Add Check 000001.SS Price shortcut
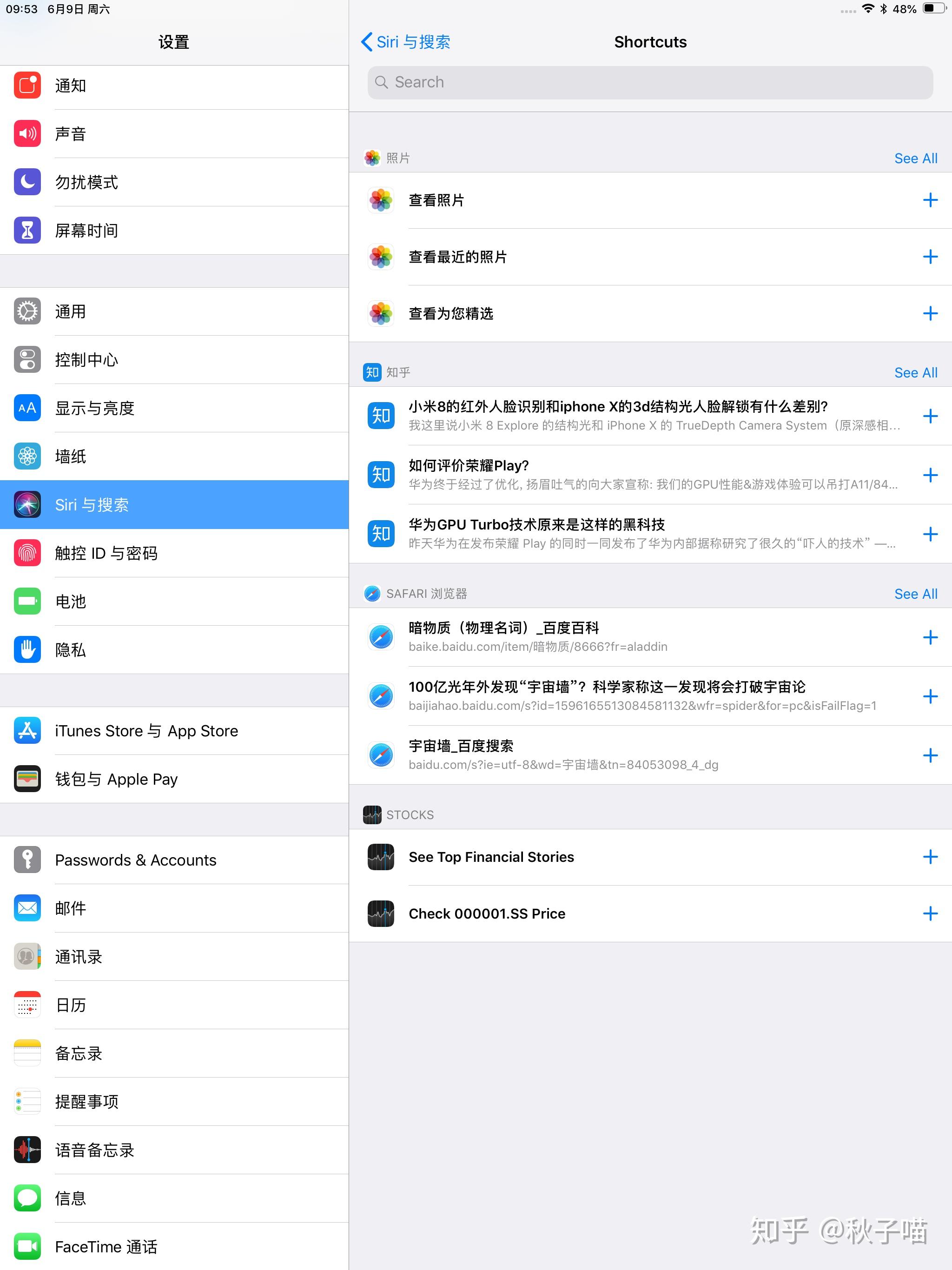 point(930,913)
